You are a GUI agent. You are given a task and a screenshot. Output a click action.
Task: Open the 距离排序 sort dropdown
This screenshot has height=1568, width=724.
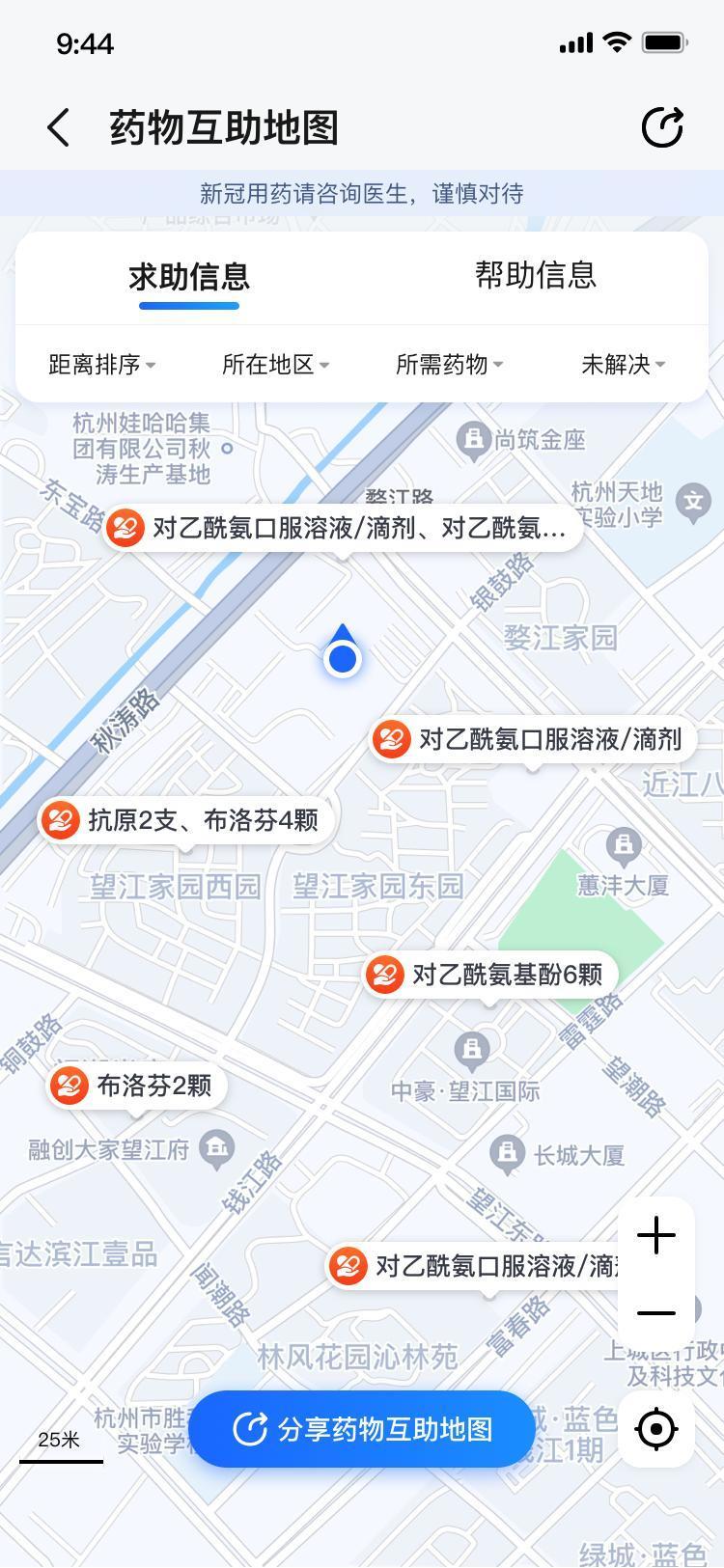101,365
